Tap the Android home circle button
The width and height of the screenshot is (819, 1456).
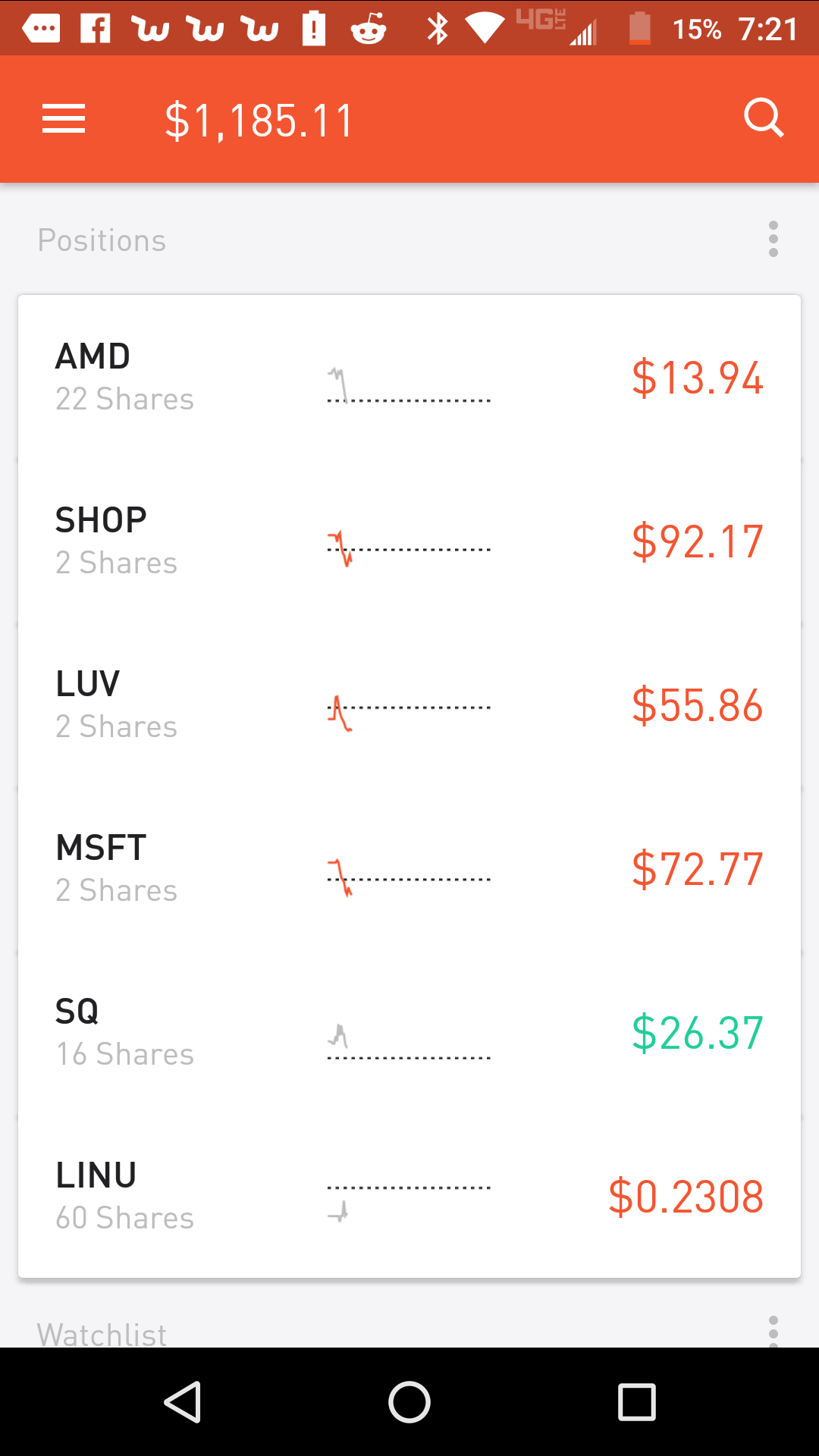(x=409, y=1401)
